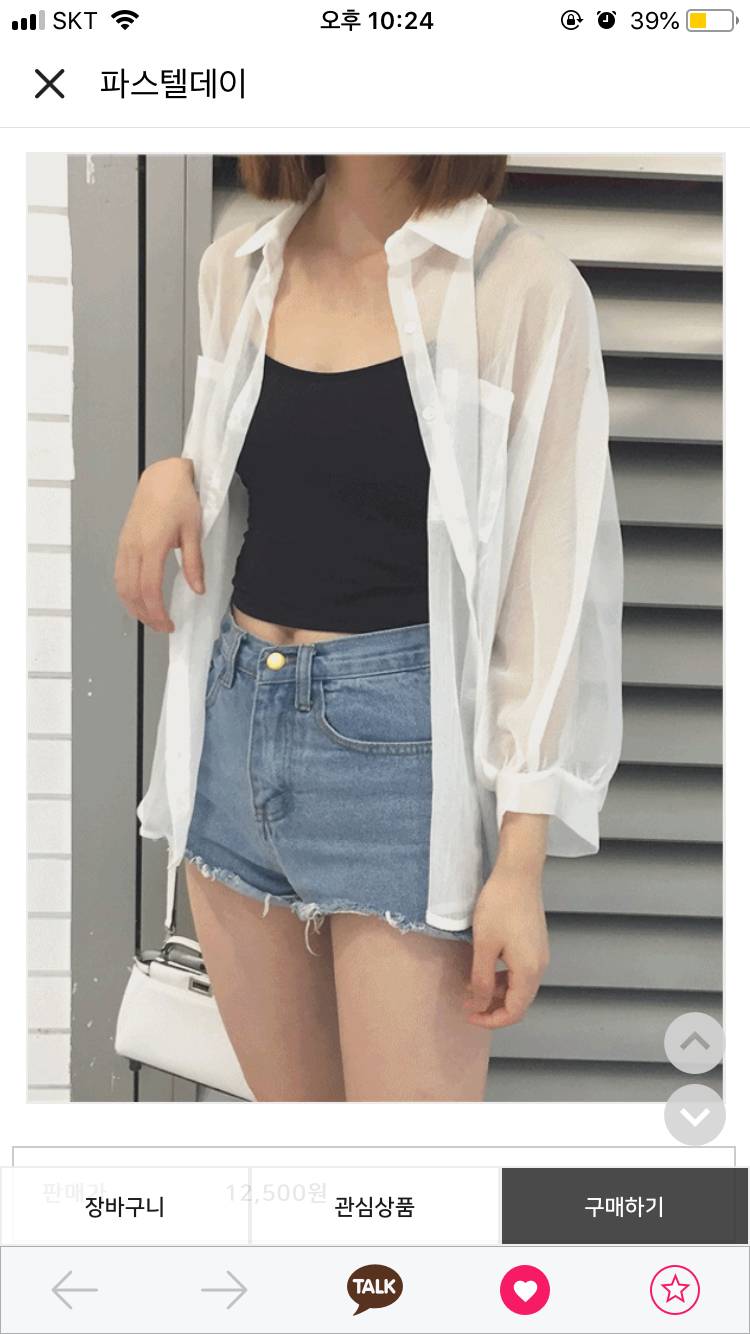
Task: Purchase item using 구매하기 button
Action: tap(623, 1206)
